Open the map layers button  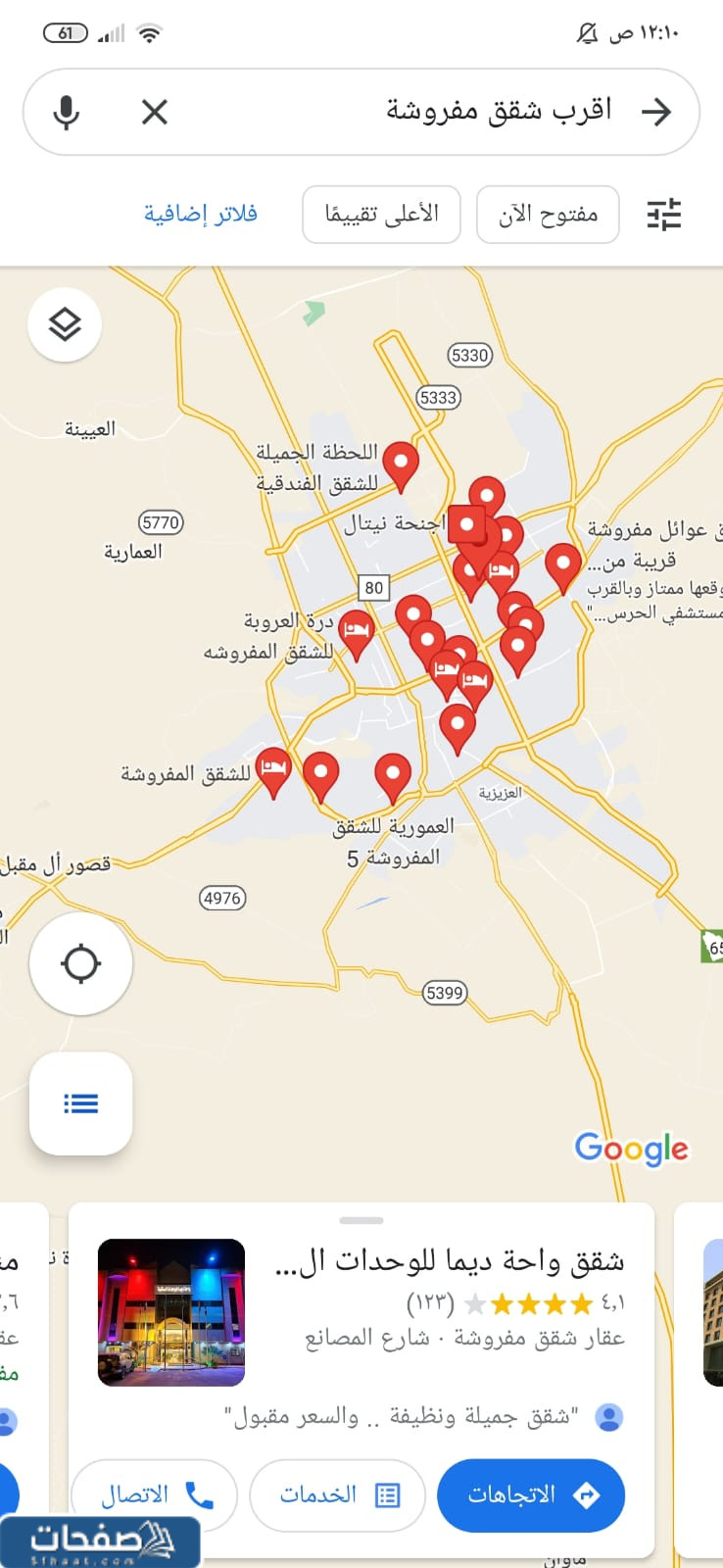tap(65, 324)
